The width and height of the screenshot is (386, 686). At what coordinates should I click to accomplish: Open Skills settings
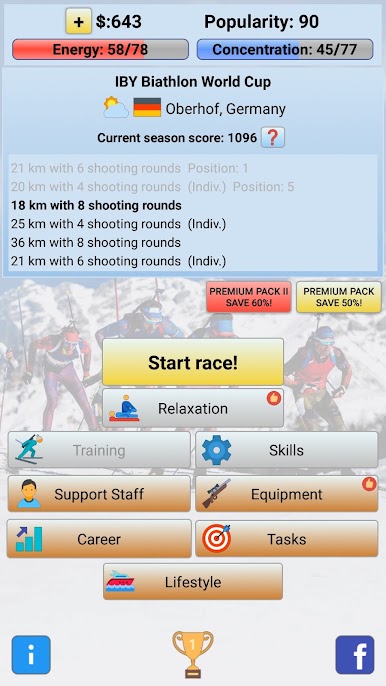tap(287, 450)
